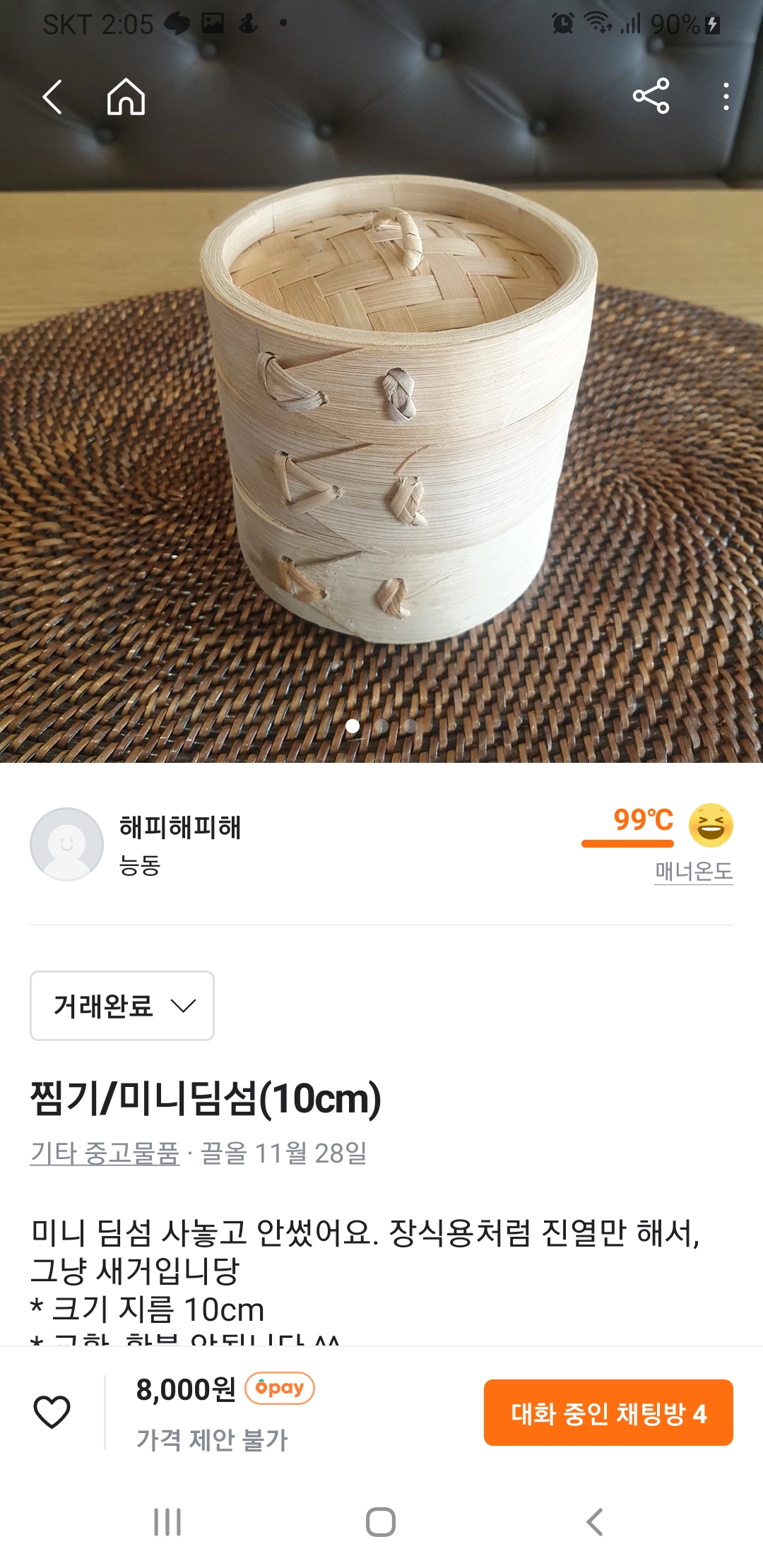Screen dimensions: 763x1568
Task: Open the 매너온도 info link
Action: (693, 871)
